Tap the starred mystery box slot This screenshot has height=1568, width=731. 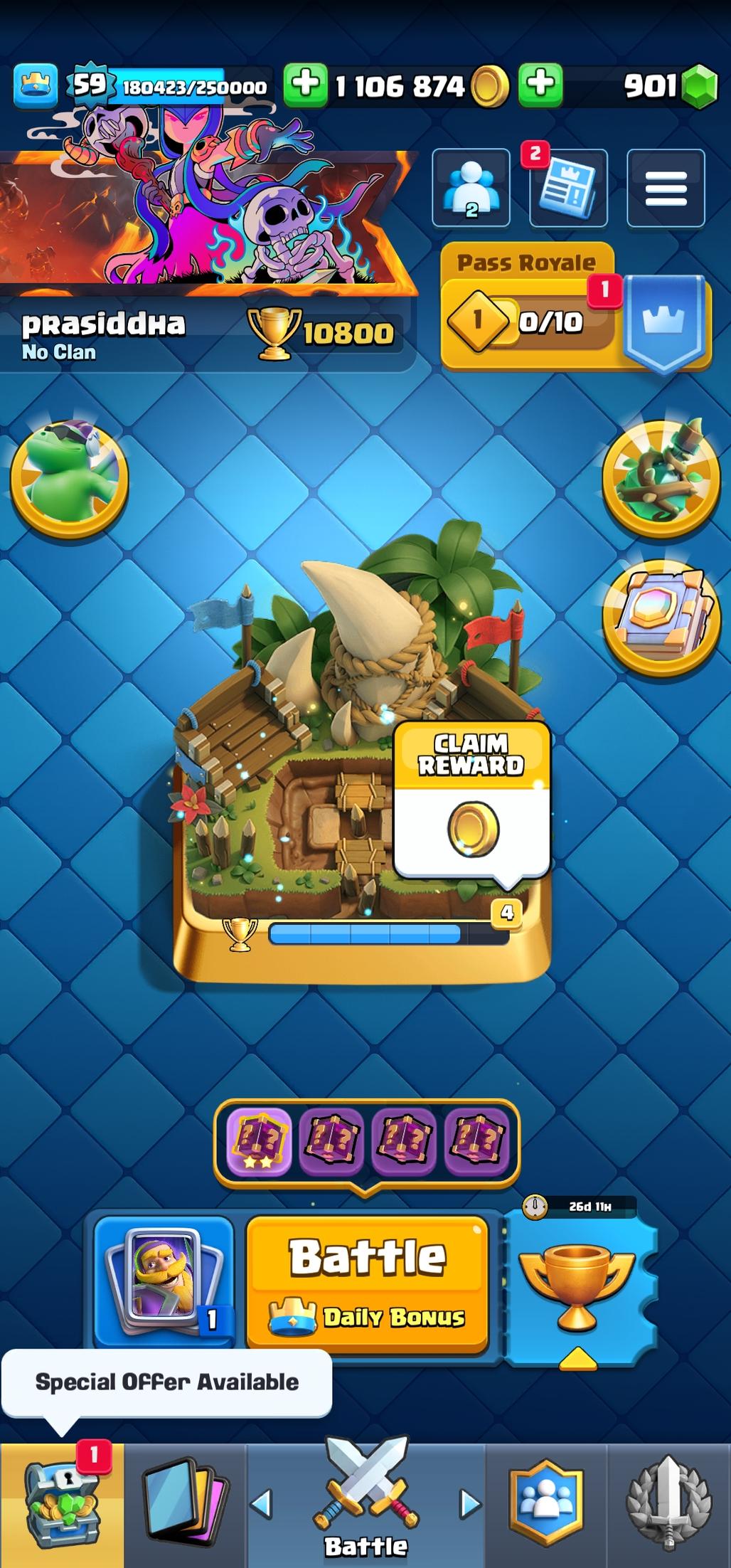click(x=259, y=1141)
